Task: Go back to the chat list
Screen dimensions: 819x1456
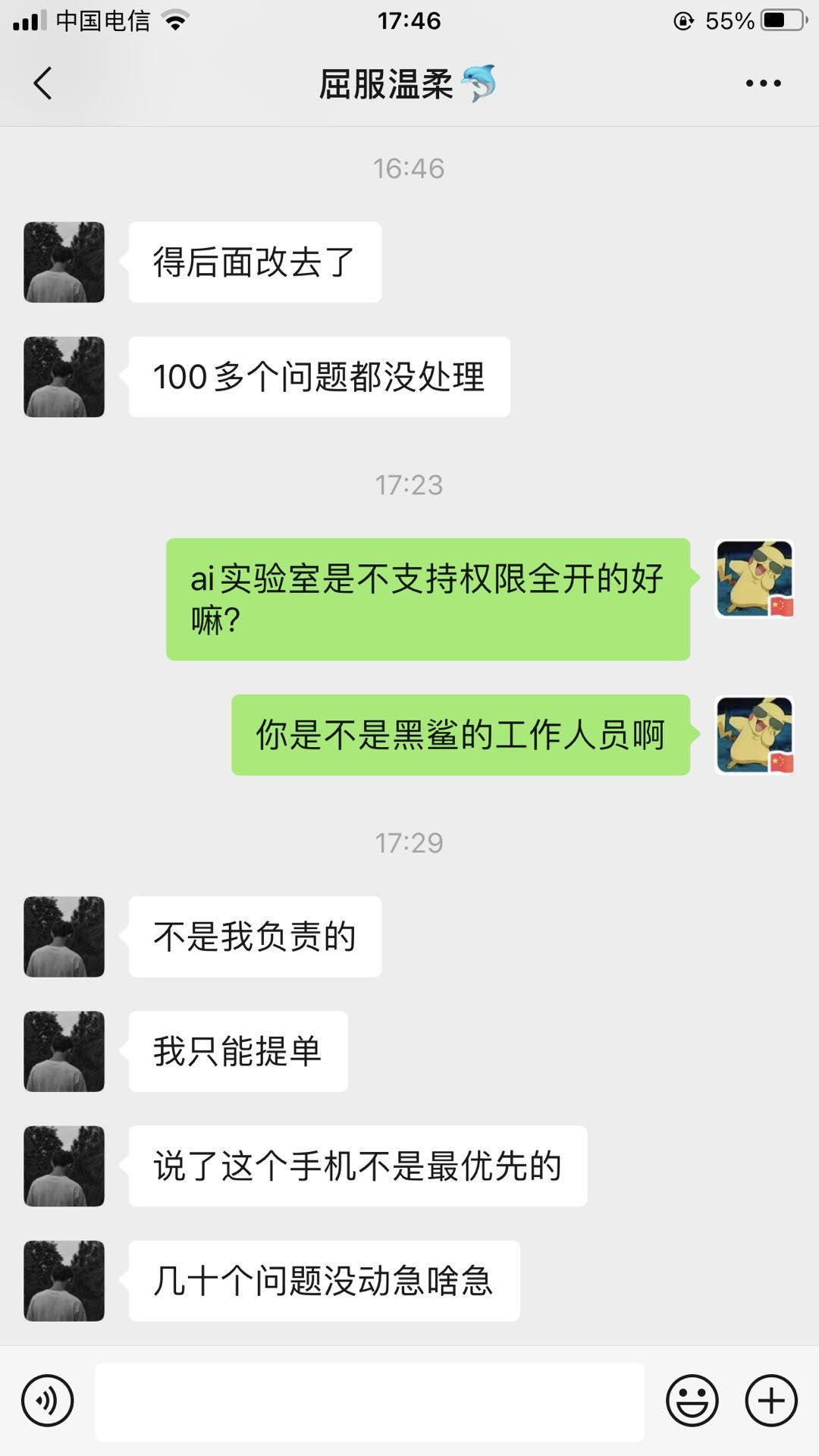Action: point(43,83)
